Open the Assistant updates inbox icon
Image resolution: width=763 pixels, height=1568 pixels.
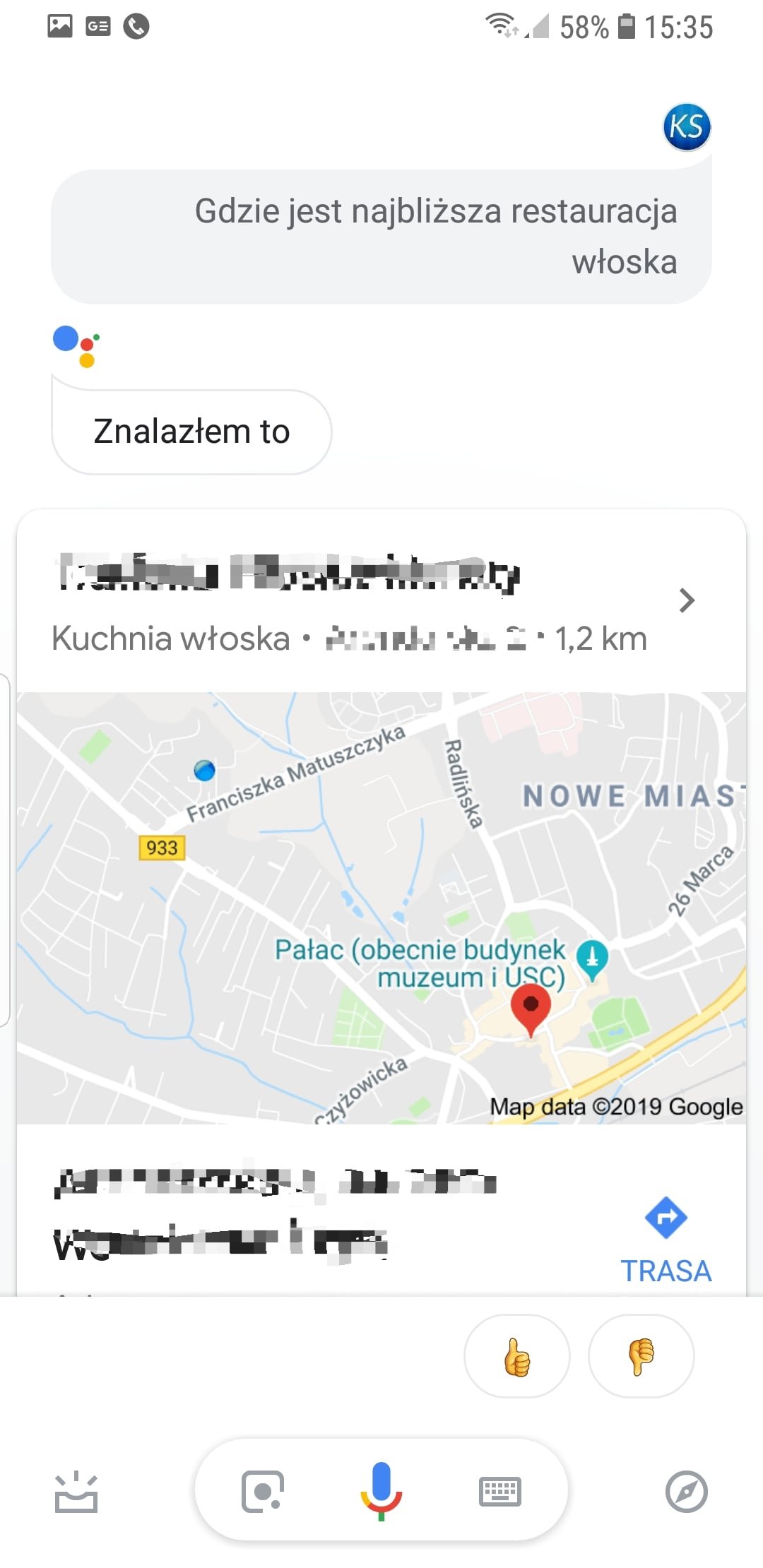76,1492
